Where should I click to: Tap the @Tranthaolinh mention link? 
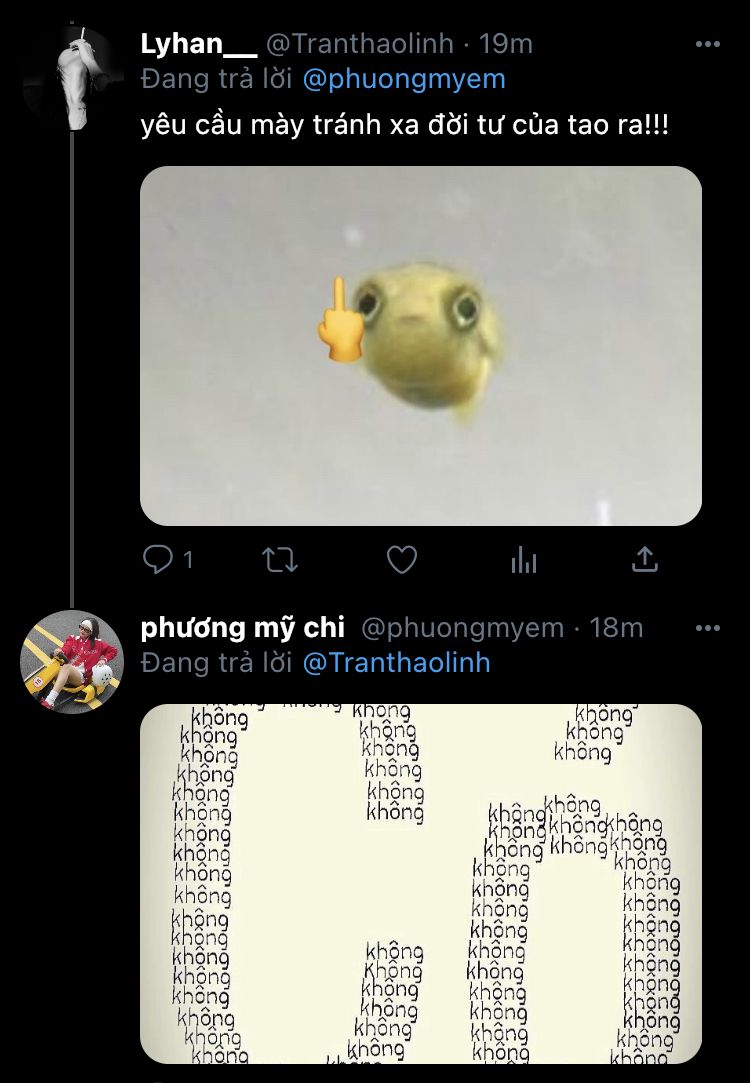(396, 663)
